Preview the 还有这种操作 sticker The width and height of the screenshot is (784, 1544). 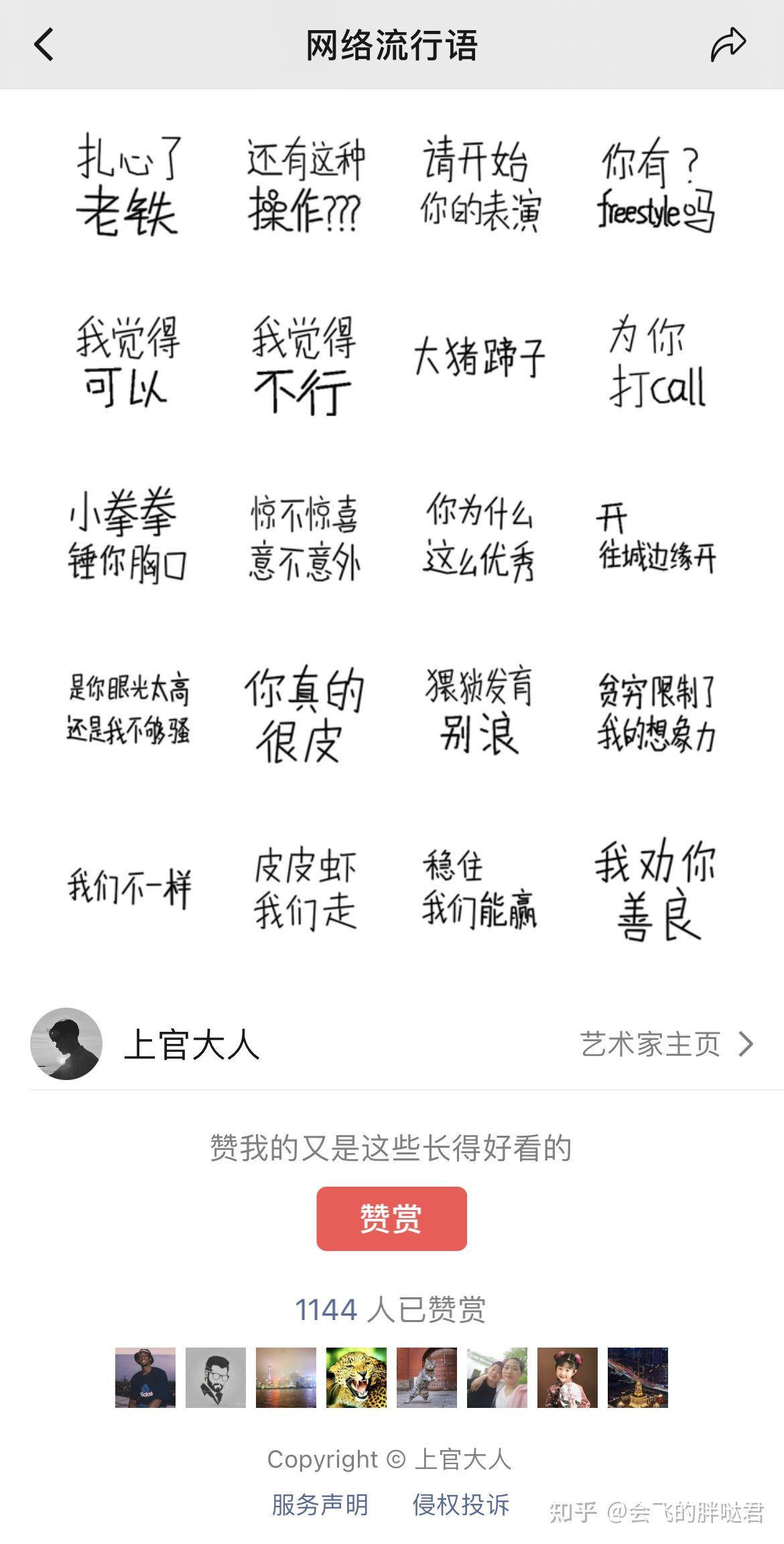click(x=305, y=184)
